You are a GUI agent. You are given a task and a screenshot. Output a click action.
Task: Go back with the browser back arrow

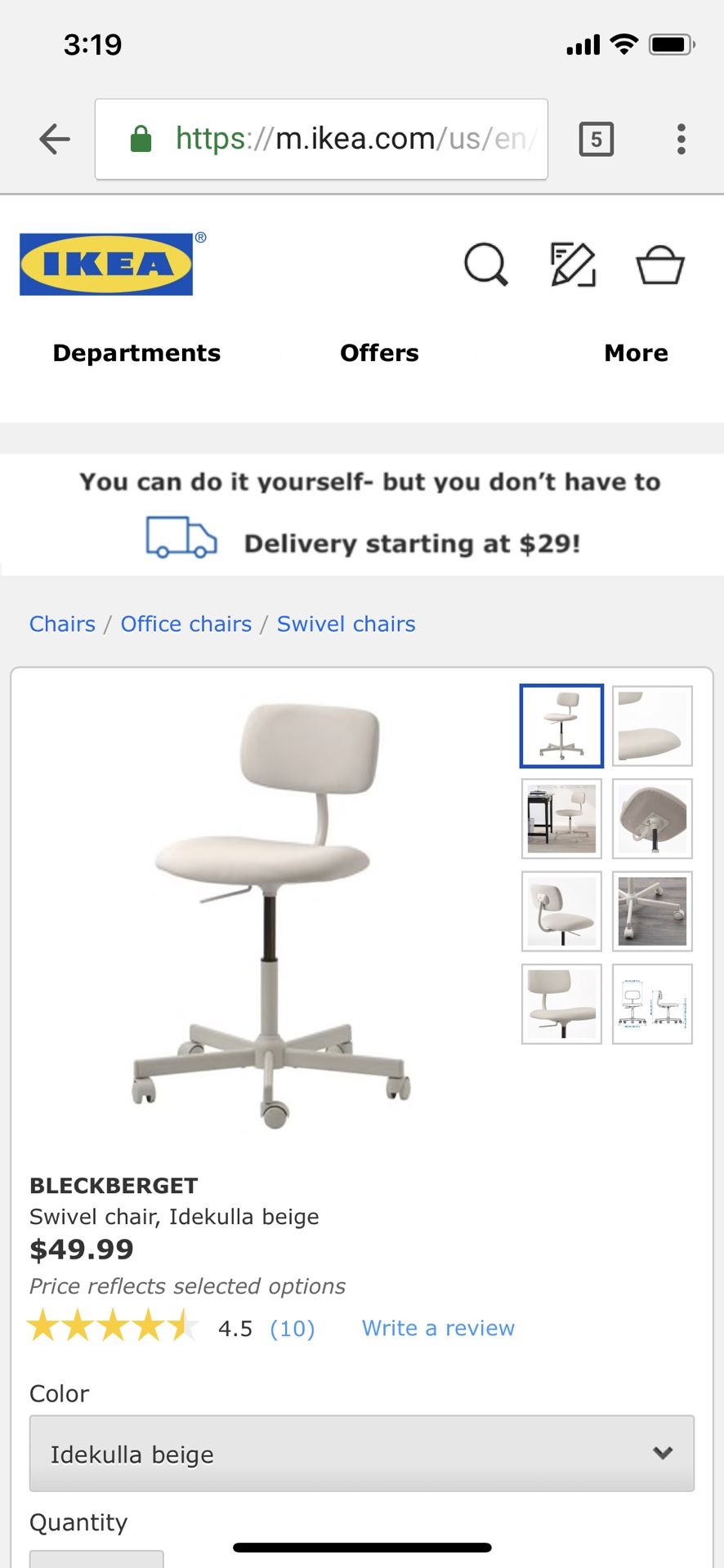[x=55, y=139]
